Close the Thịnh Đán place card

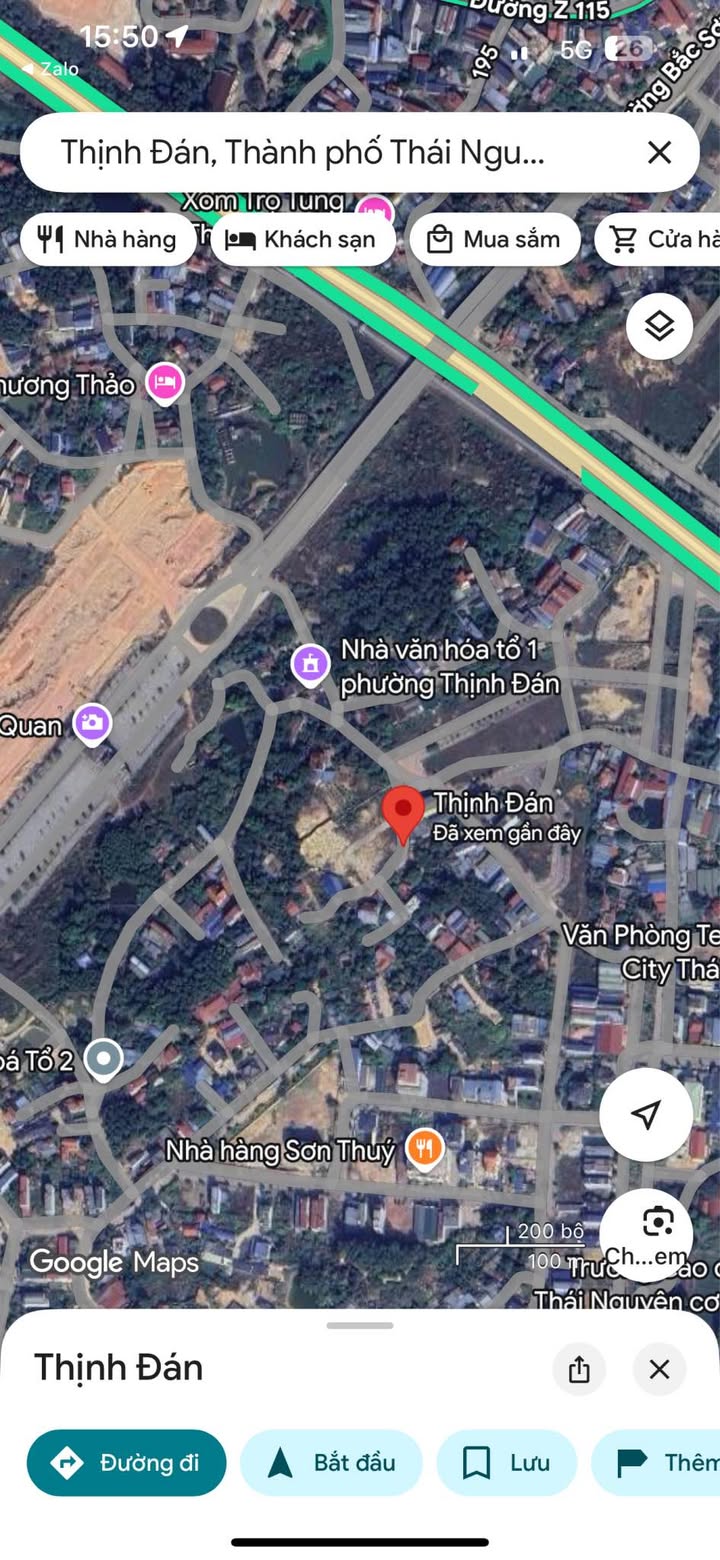coord(659,1369)
